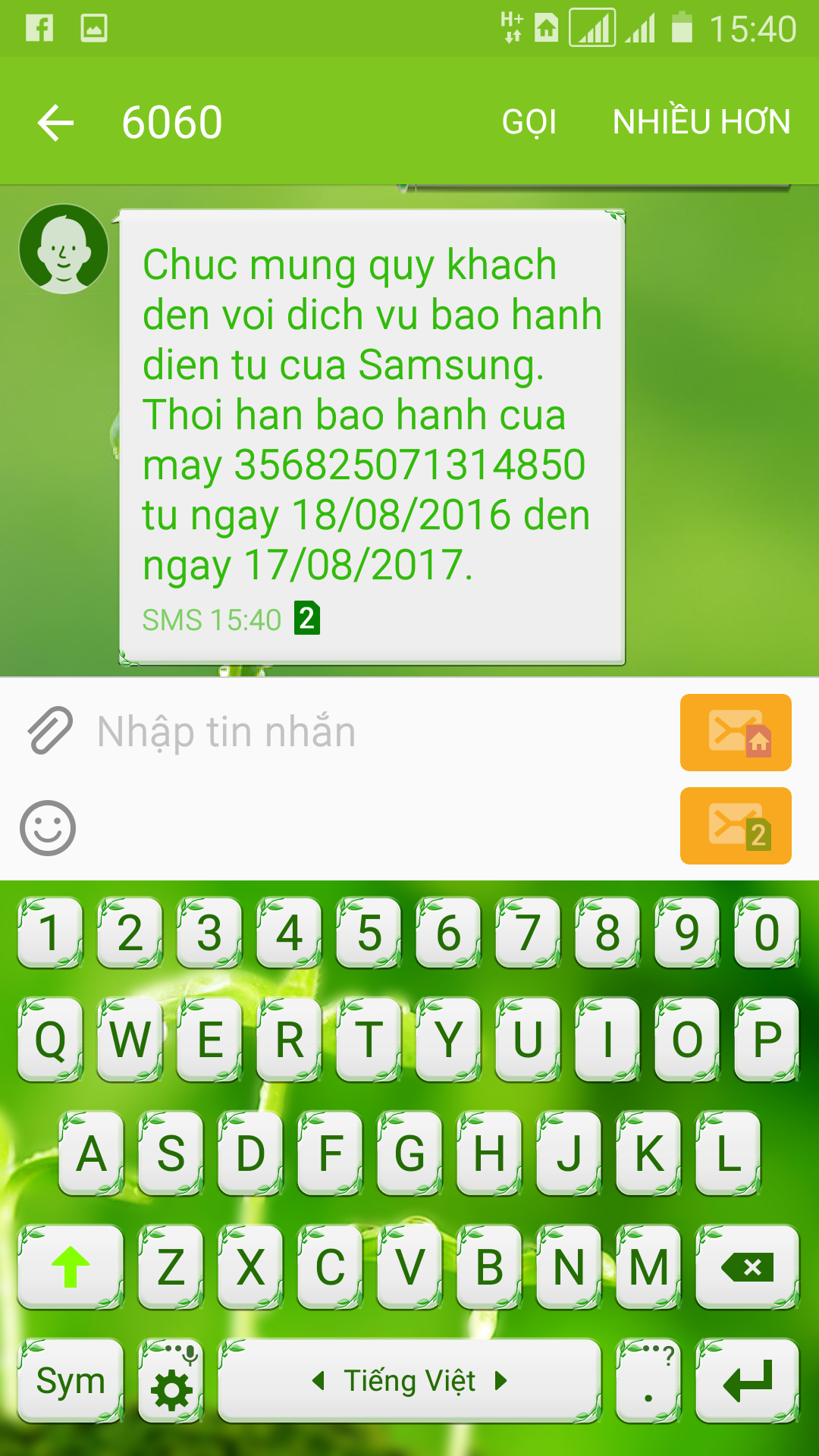Tap the Samsung warranty SMS bubble
The width and height of the screenshot is (819, 1456).
(372, 436)
